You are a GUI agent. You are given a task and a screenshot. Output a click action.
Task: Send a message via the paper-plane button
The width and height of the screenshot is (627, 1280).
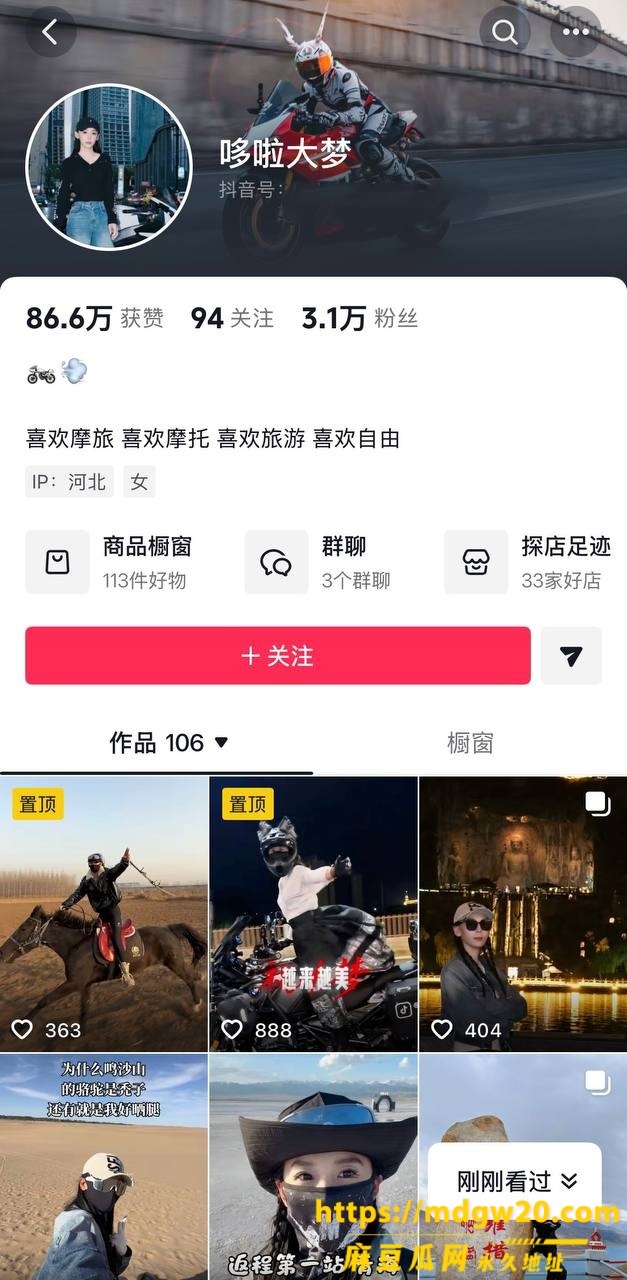click(x=571, y=656)
